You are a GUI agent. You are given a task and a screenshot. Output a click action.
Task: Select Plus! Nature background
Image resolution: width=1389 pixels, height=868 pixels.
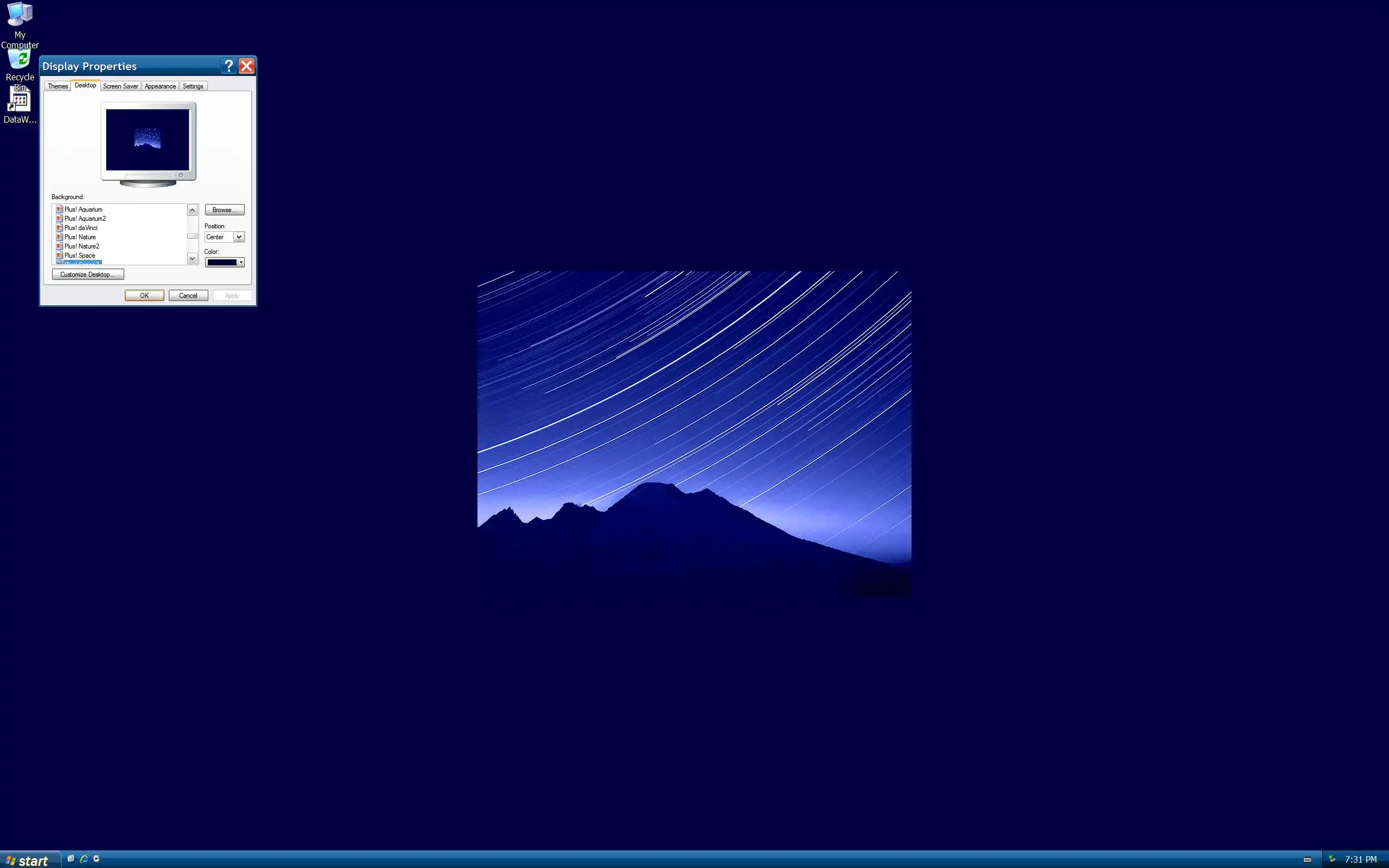point(80,237)
